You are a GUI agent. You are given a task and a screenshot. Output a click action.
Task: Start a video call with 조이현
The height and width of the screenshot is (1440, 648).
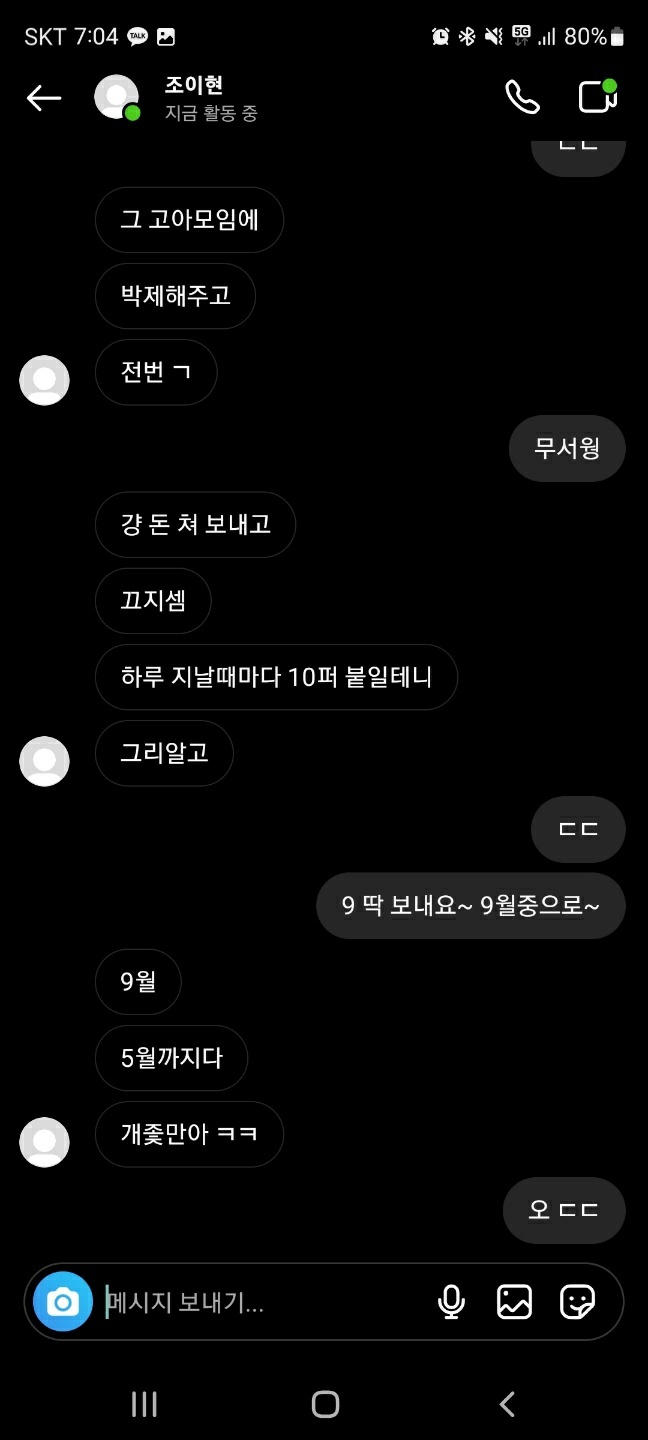point(597,97)
